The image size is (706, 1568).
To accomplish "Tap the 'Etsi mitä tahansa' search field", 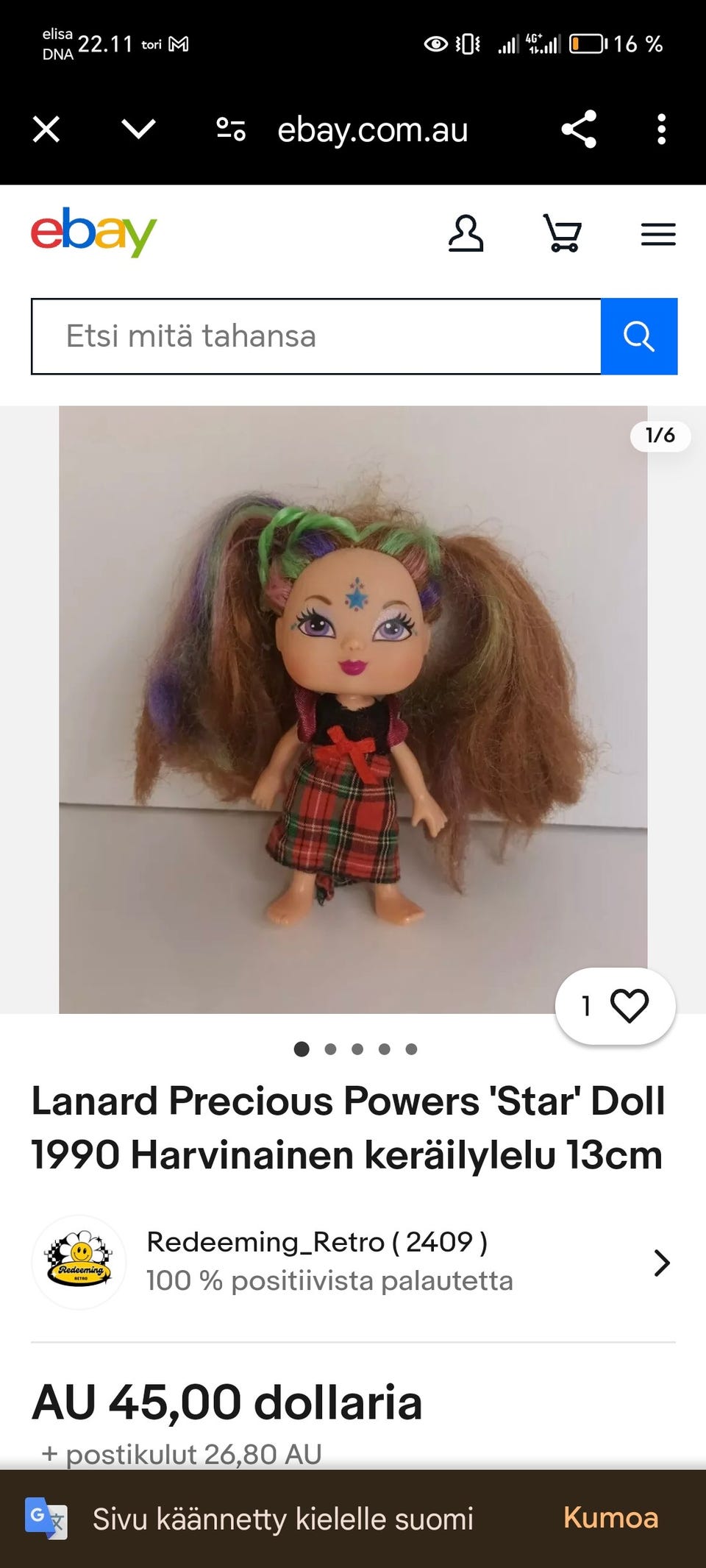I will pyautogui.click(x=316, y=336).
